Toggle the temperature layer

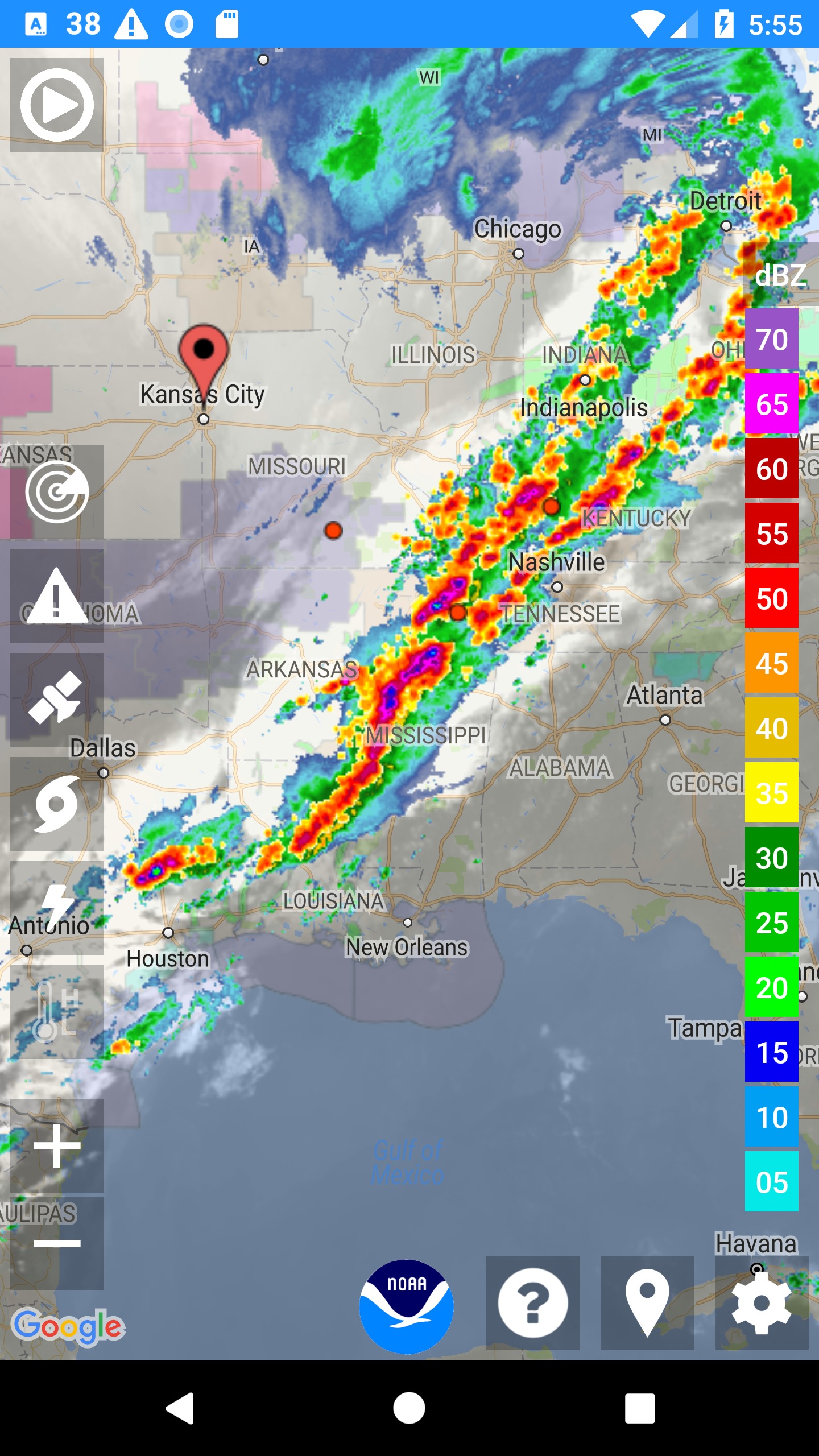[57, 1012]
